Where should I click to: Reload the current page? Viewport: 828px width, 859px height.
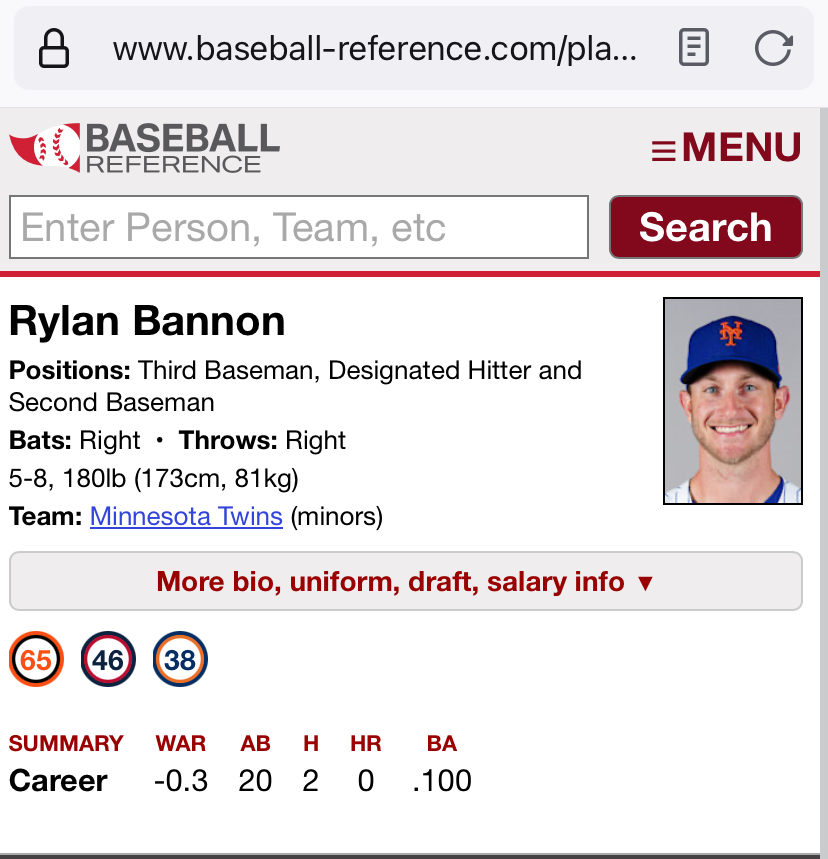pyautogui.click(x=773, y=48)
